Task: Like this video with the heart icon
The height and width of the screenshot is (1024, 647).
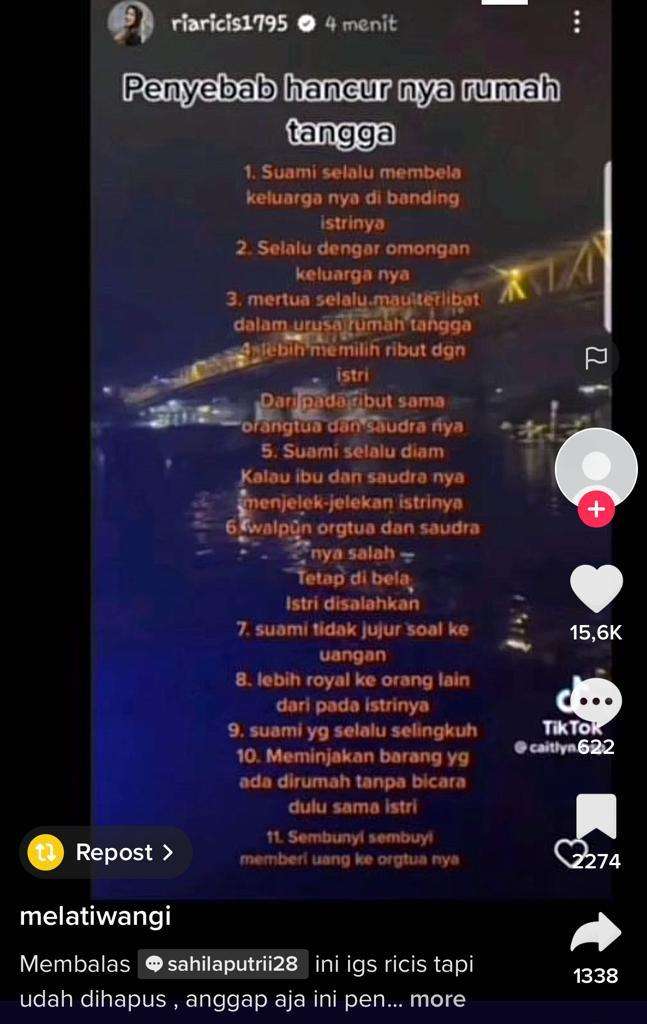Action: coord(596,588)
